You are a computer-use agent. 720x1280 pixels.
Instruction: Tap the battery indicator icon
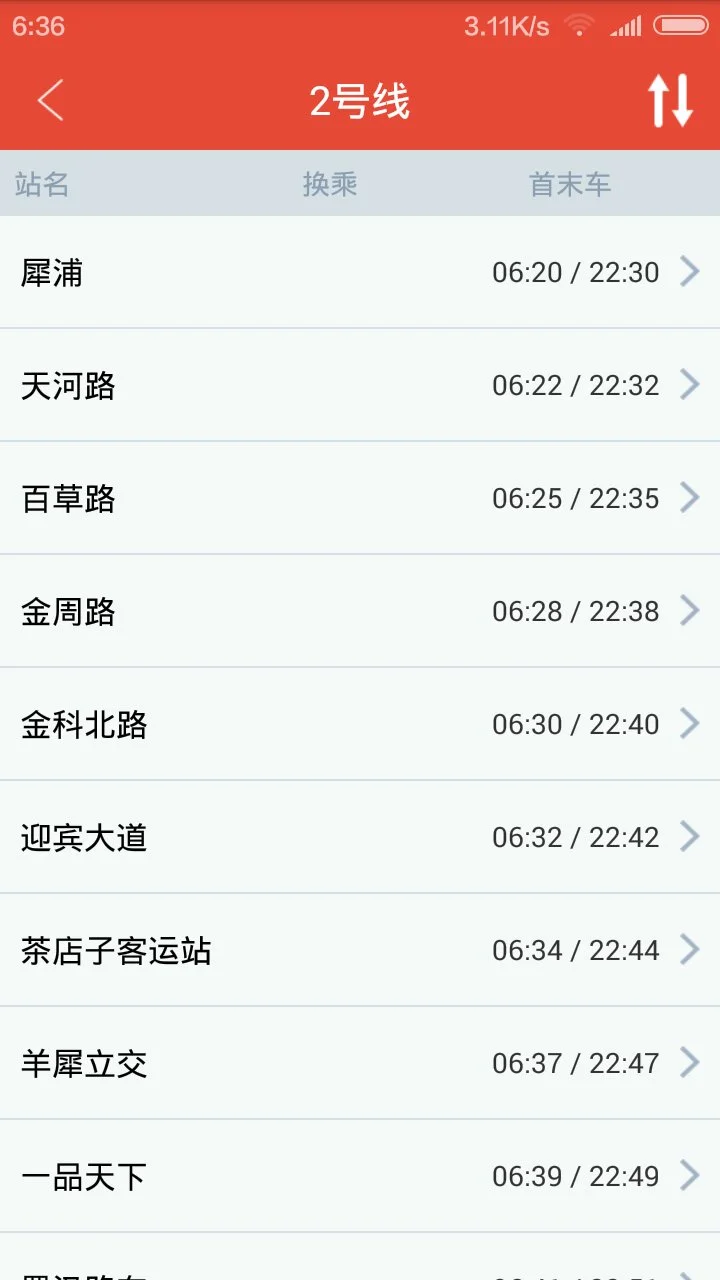(x=677, y=25)
